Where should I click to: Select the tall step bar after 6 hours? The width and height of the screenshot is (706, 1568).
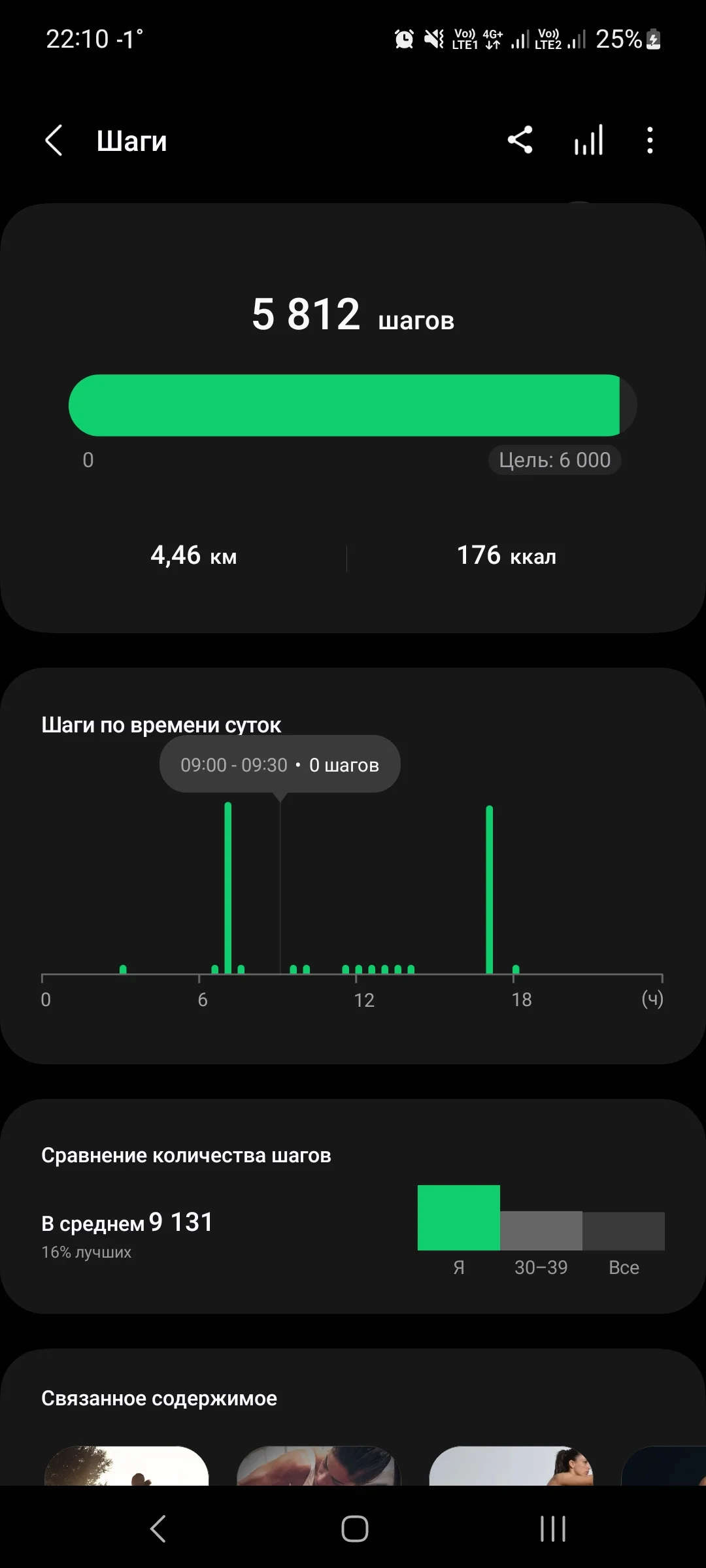228,889
